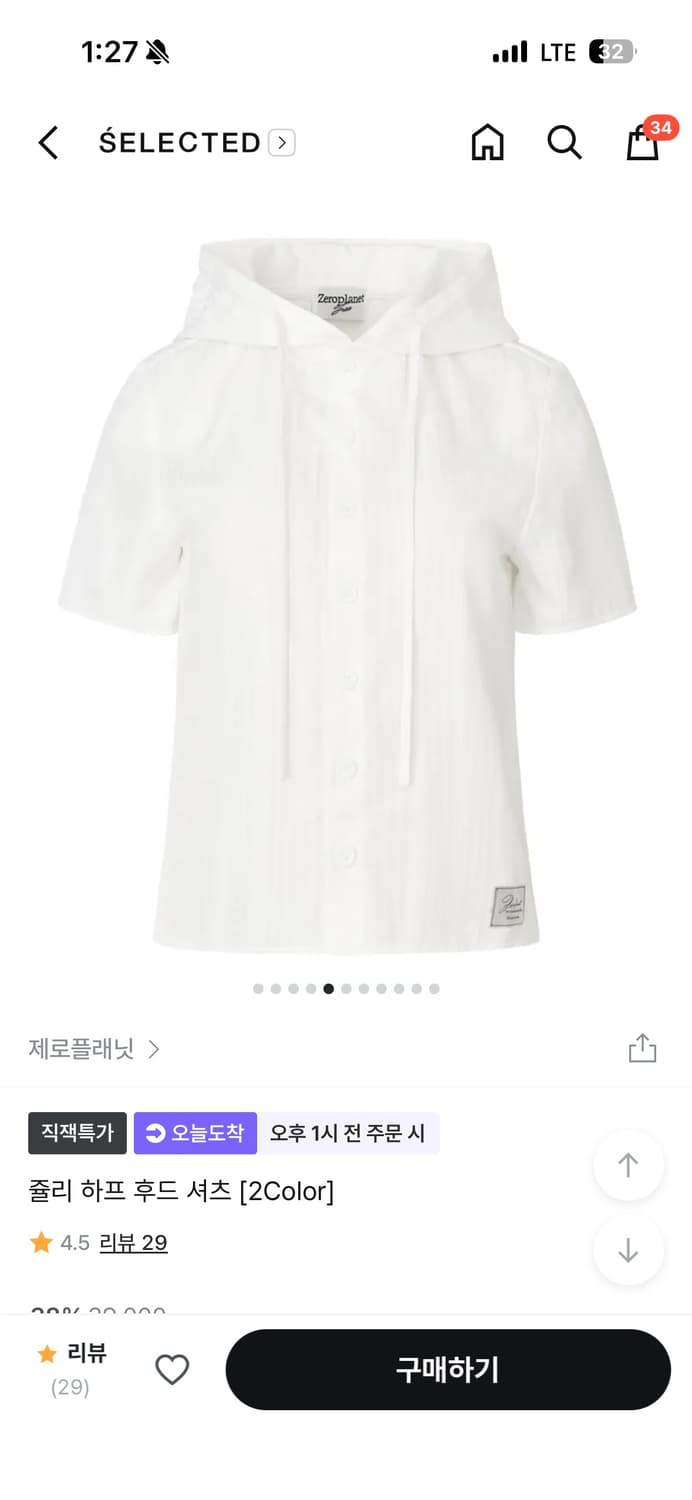
Task: Tap the 구매하기 button
Action: (x=447, y=1369)
